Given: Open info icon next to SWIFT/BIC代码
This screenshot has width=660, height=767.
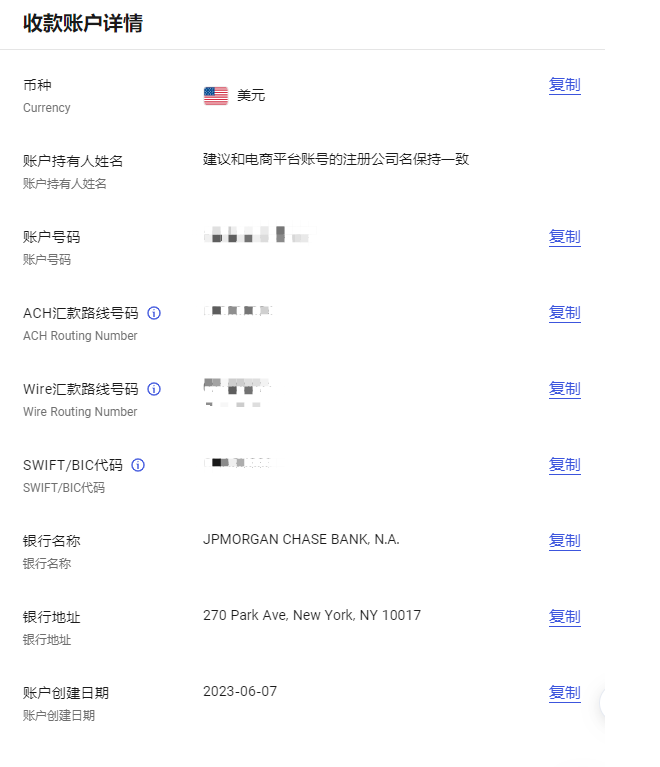Looking at the screenshot, I should point(139,465).
